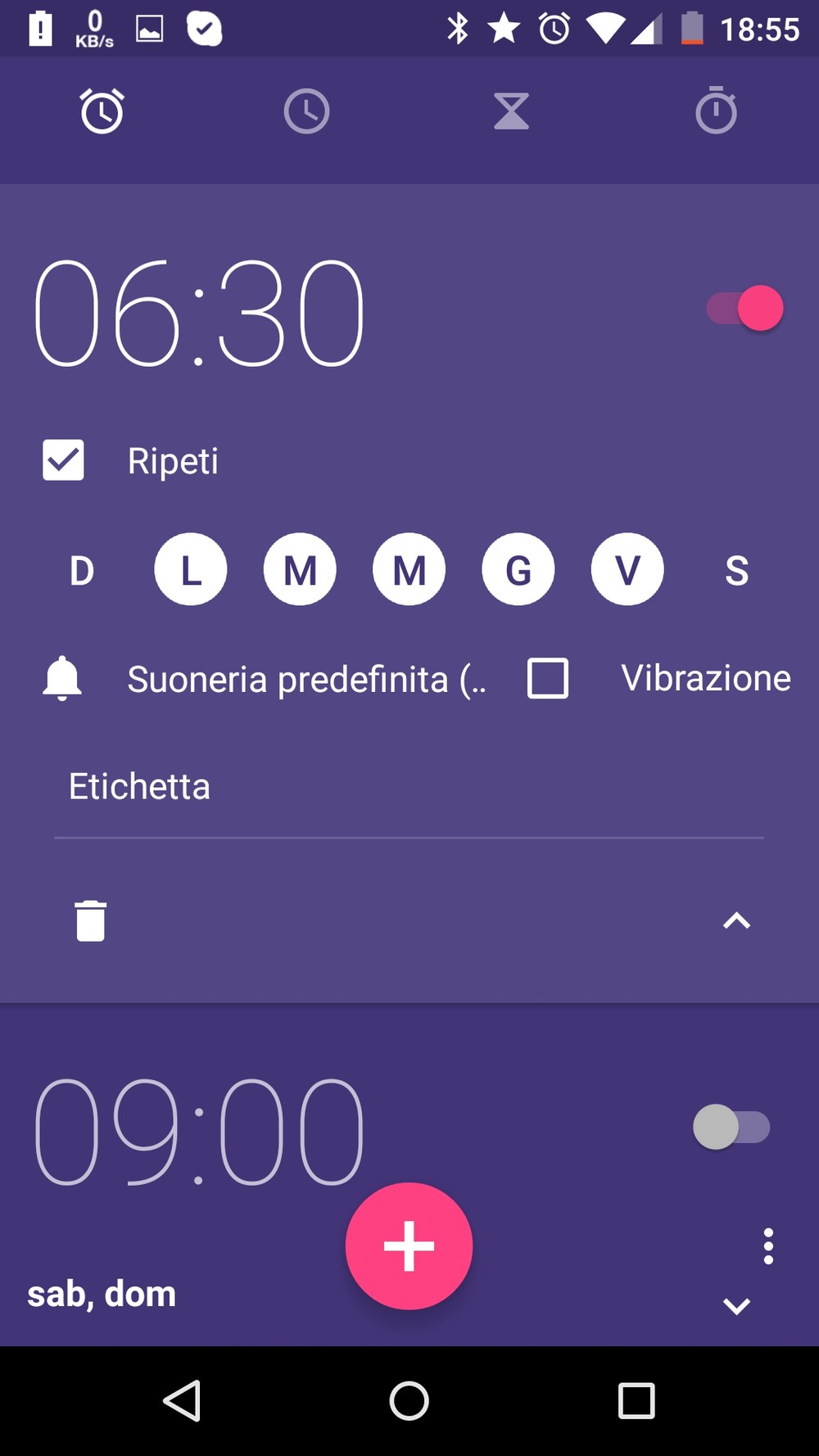Tap the Etichetta label field
The width and height of the screenshot is (819, 1456).
pos(409,788)
